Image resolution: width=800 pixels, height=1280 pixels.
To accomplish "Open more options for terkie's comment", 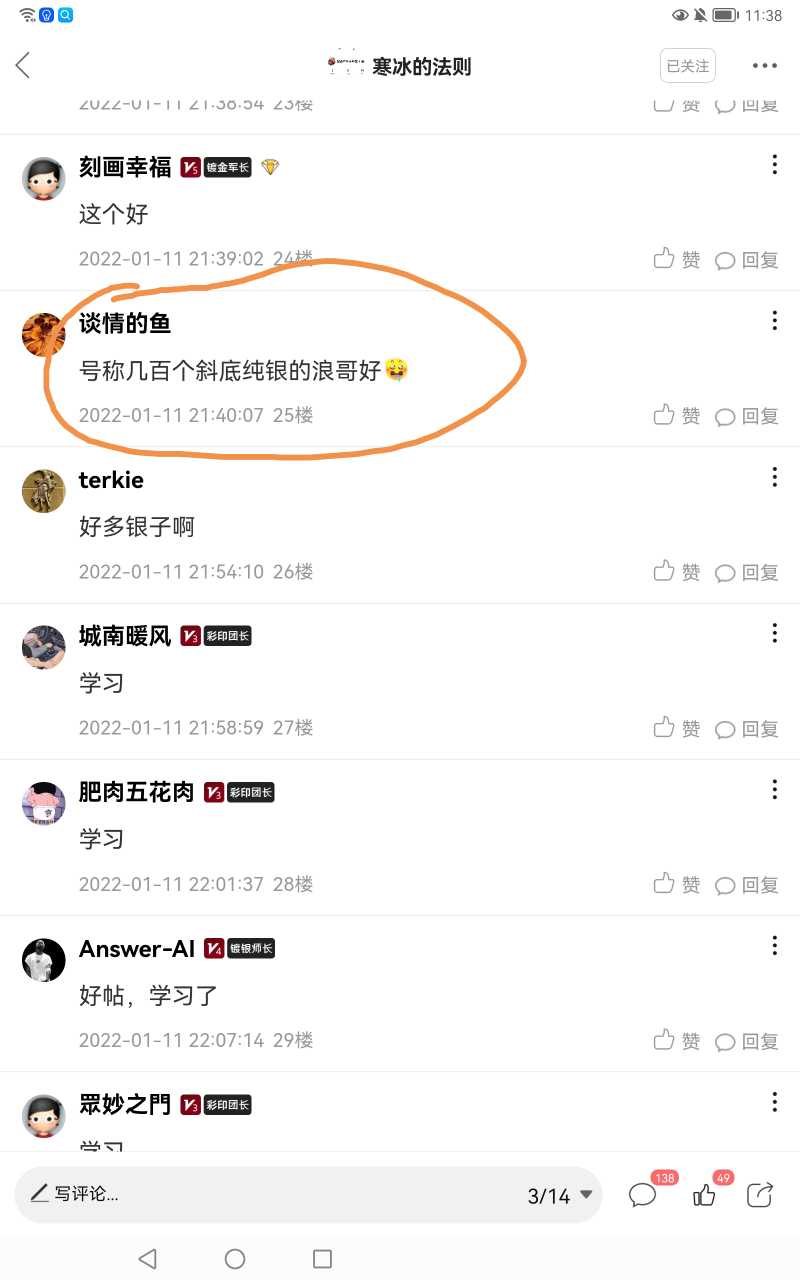I will (x=774, y=477).
